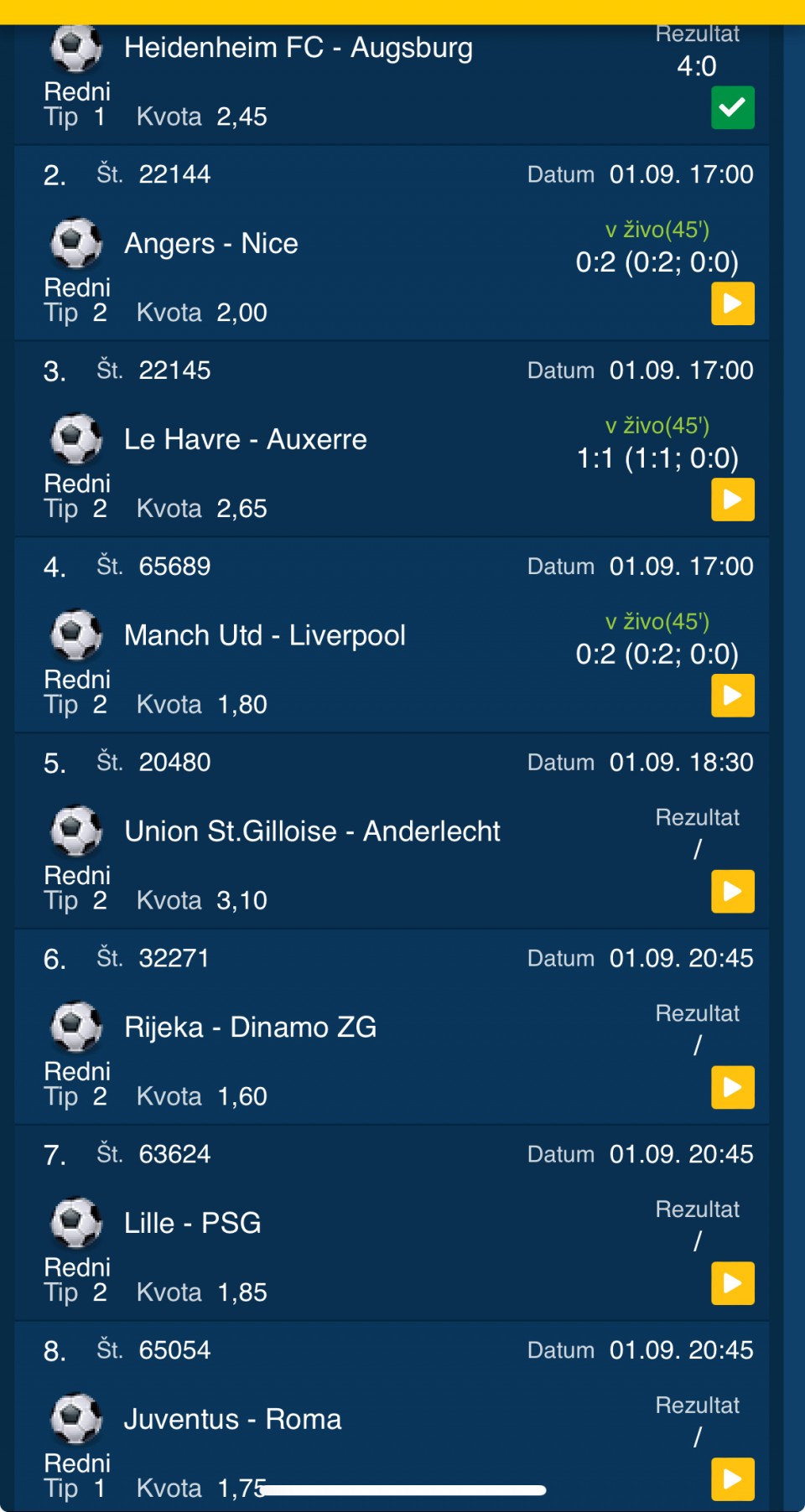Tap the play button for Rijeka - Dinamo ZG

click(733, 1087)
